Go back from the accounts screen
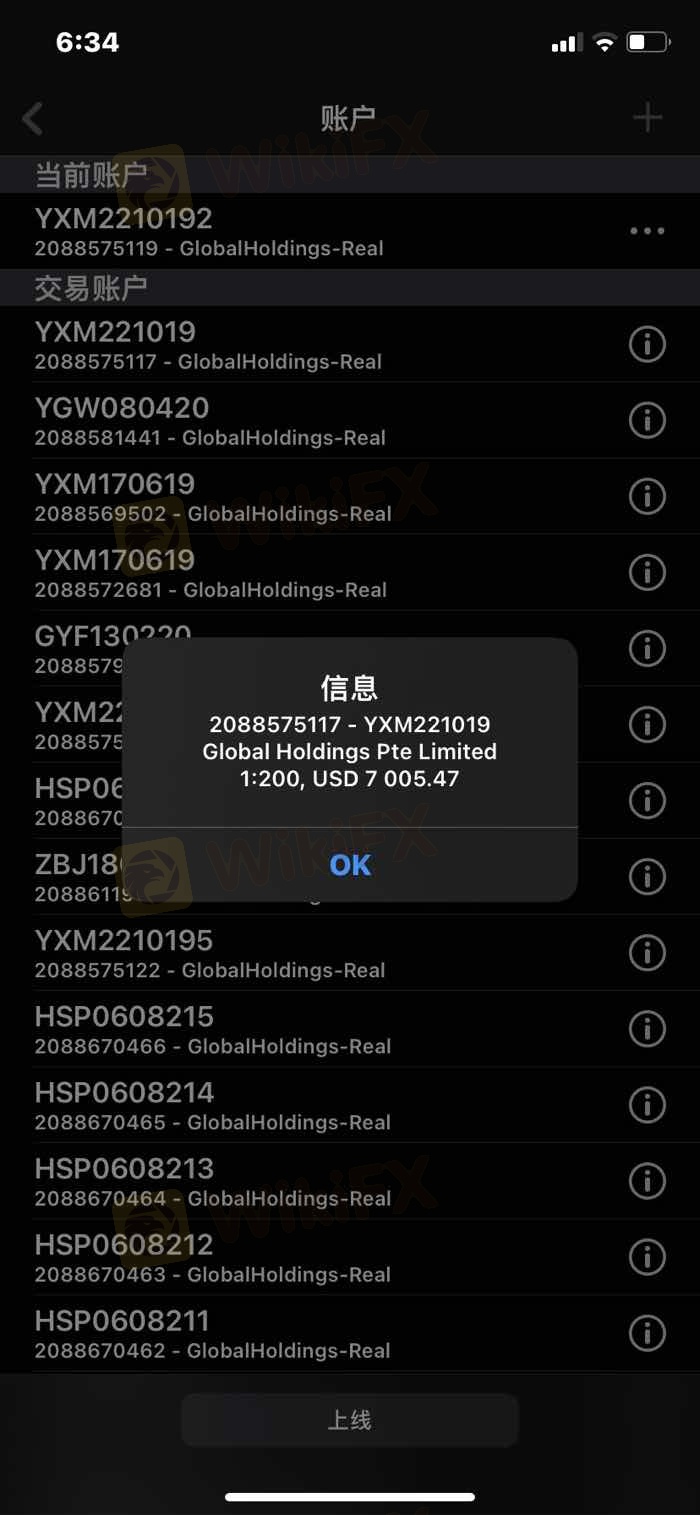Image resolution: width=700 pixels, height=1515 pixels. [x=33, y=119]
